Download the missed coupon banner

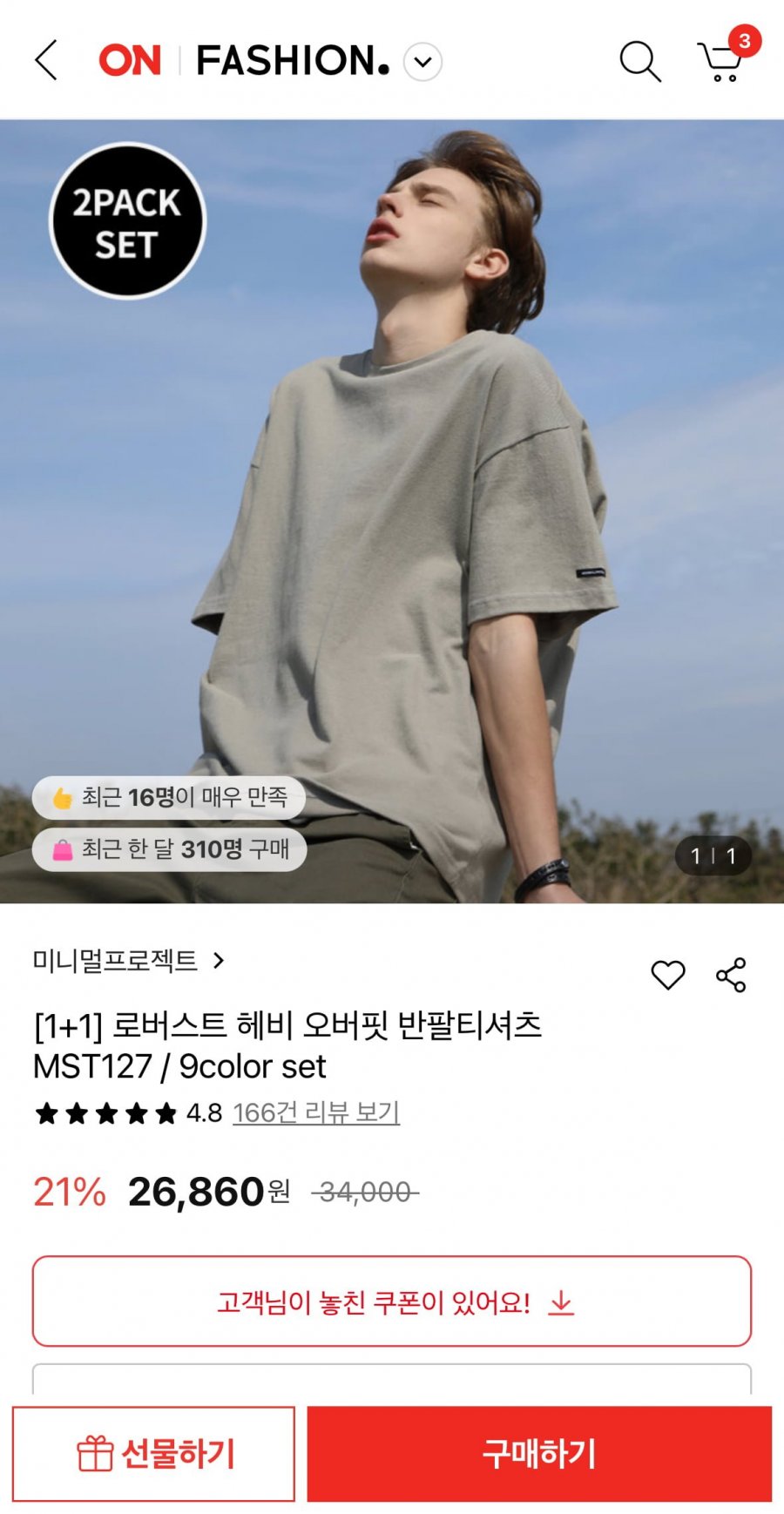[x=392, y=1301]
